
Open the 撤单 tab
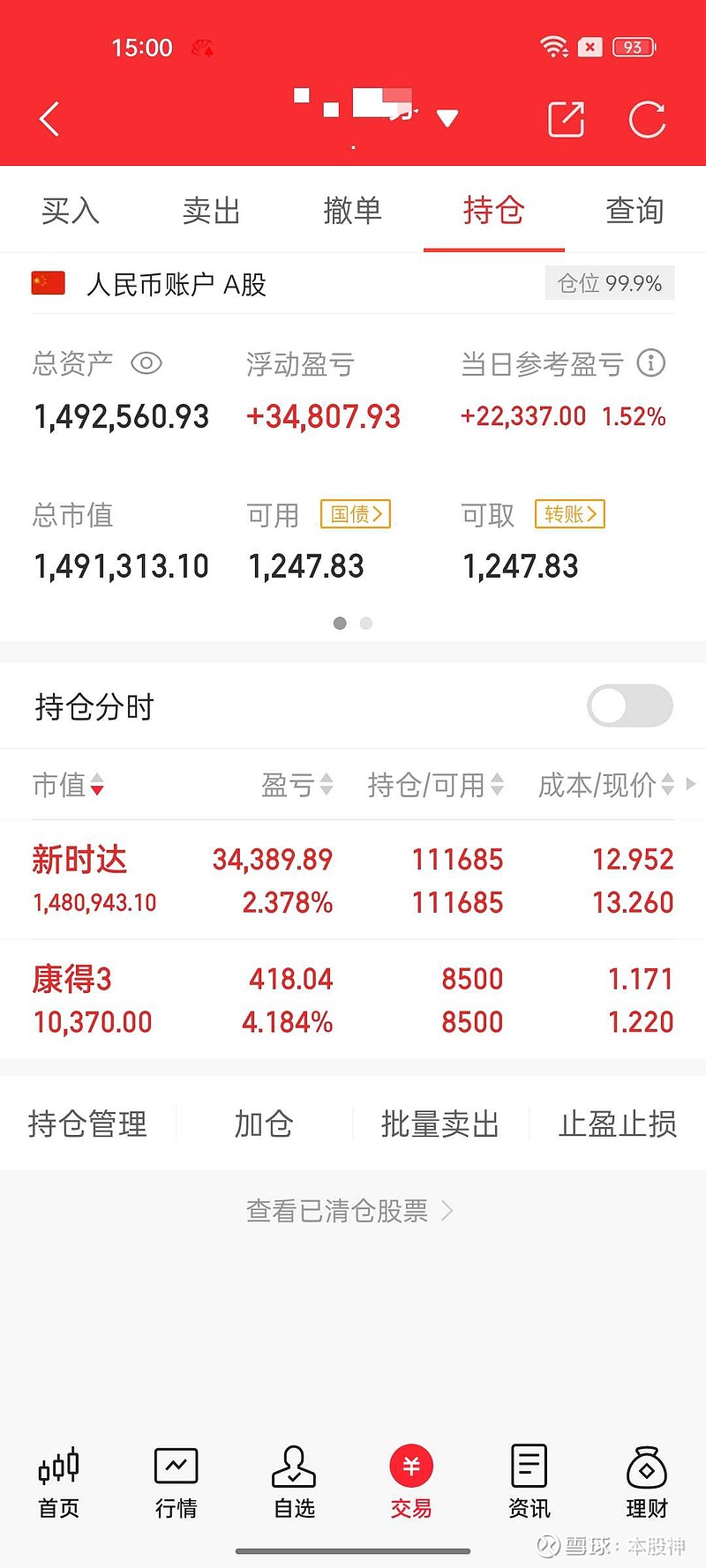click(353, 211)
